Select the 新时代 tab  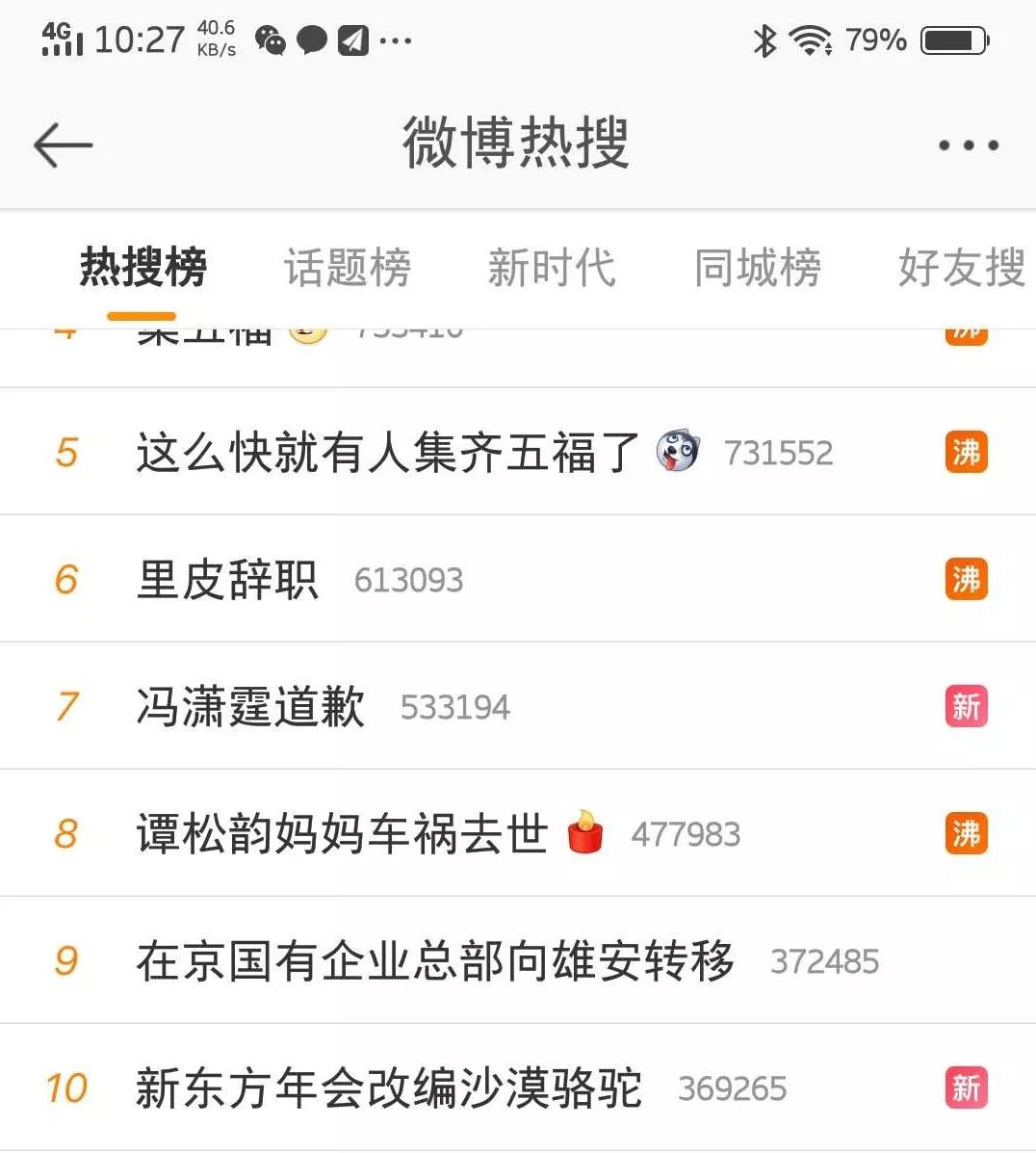pos(552,268)
